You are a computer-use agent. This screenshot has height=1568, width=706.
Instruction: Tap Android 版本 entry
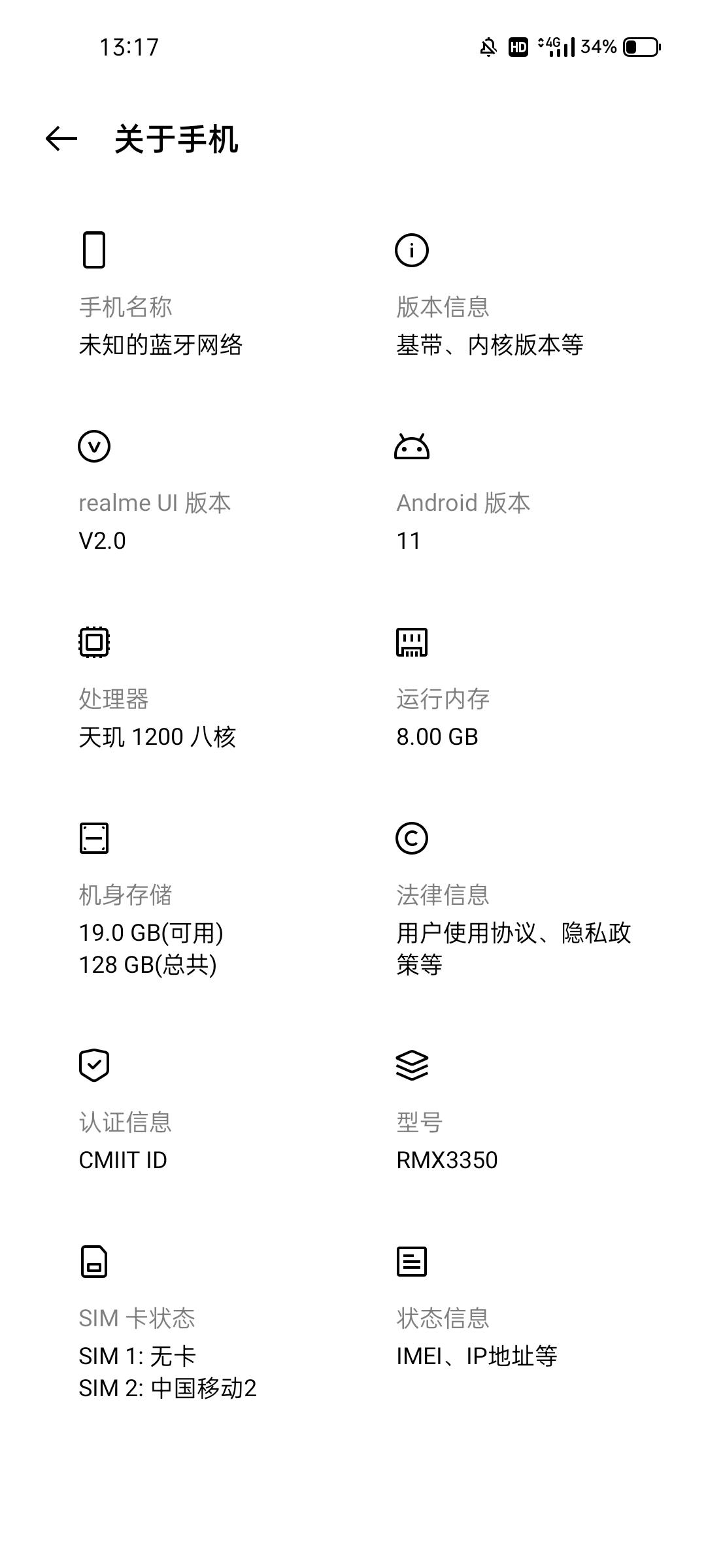[512, 491]
